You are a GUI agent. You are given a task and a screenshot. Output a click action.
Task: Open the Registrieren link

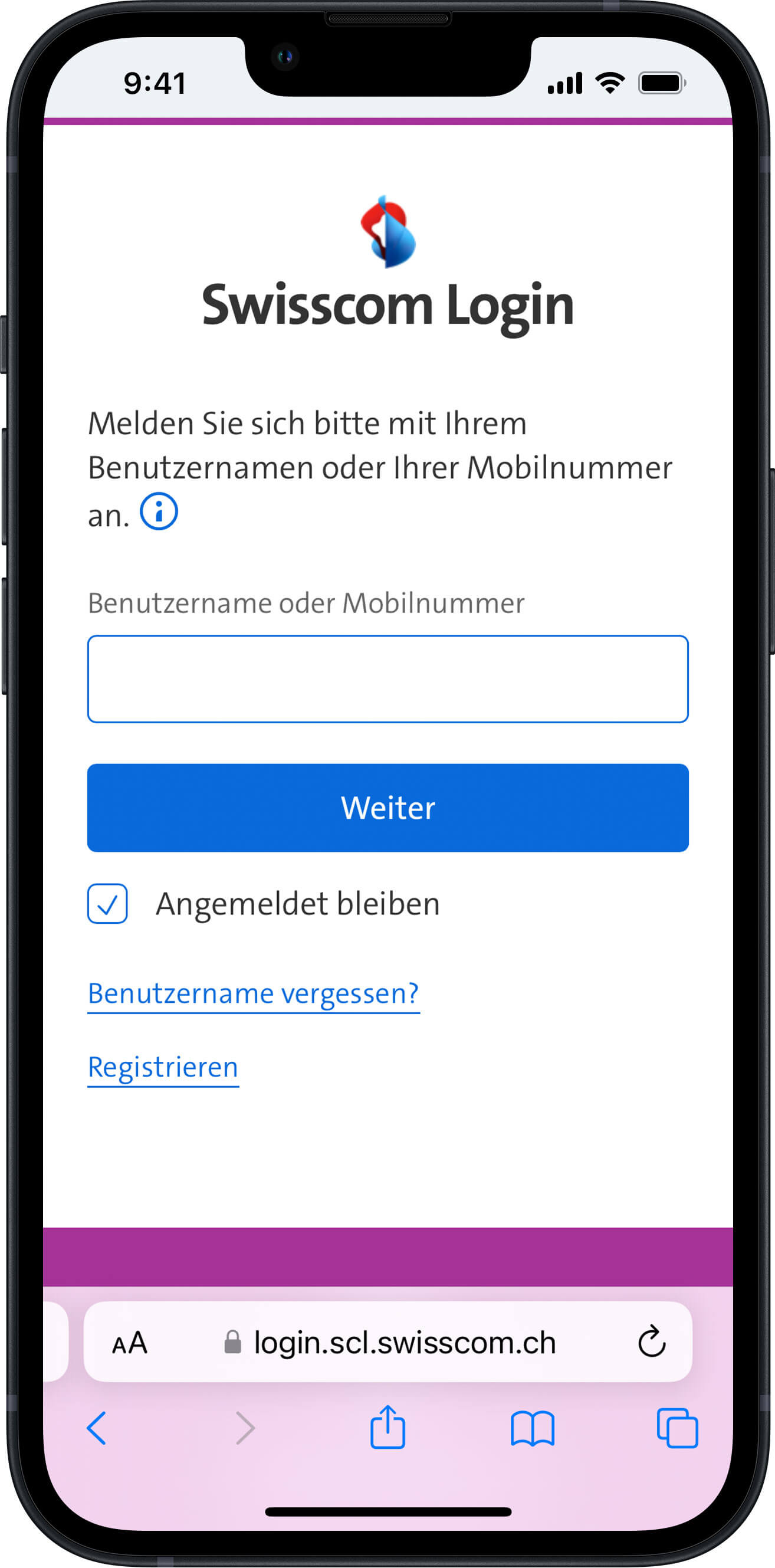point(163,1067)
